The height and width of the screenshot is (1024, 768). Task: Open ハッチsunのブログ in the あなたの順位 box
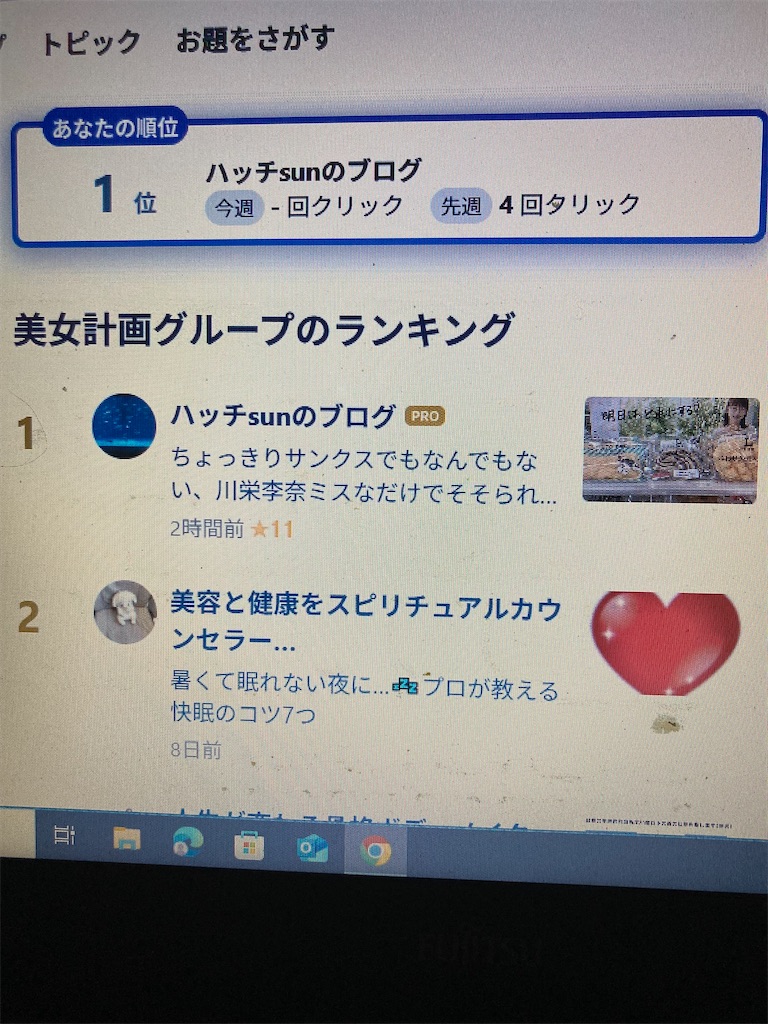tap(313, 171)
